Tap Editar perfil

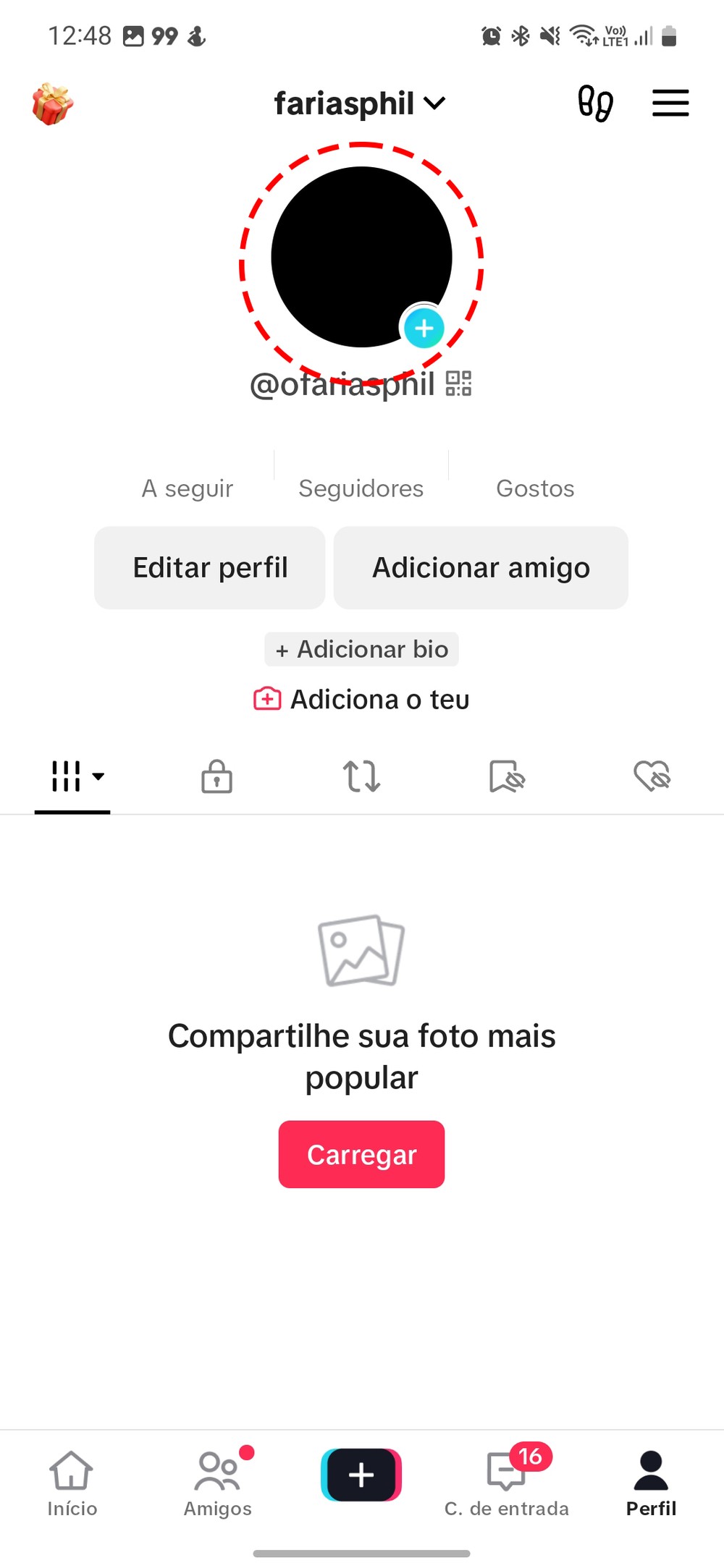pyautogui.click(x=210, y=568)
